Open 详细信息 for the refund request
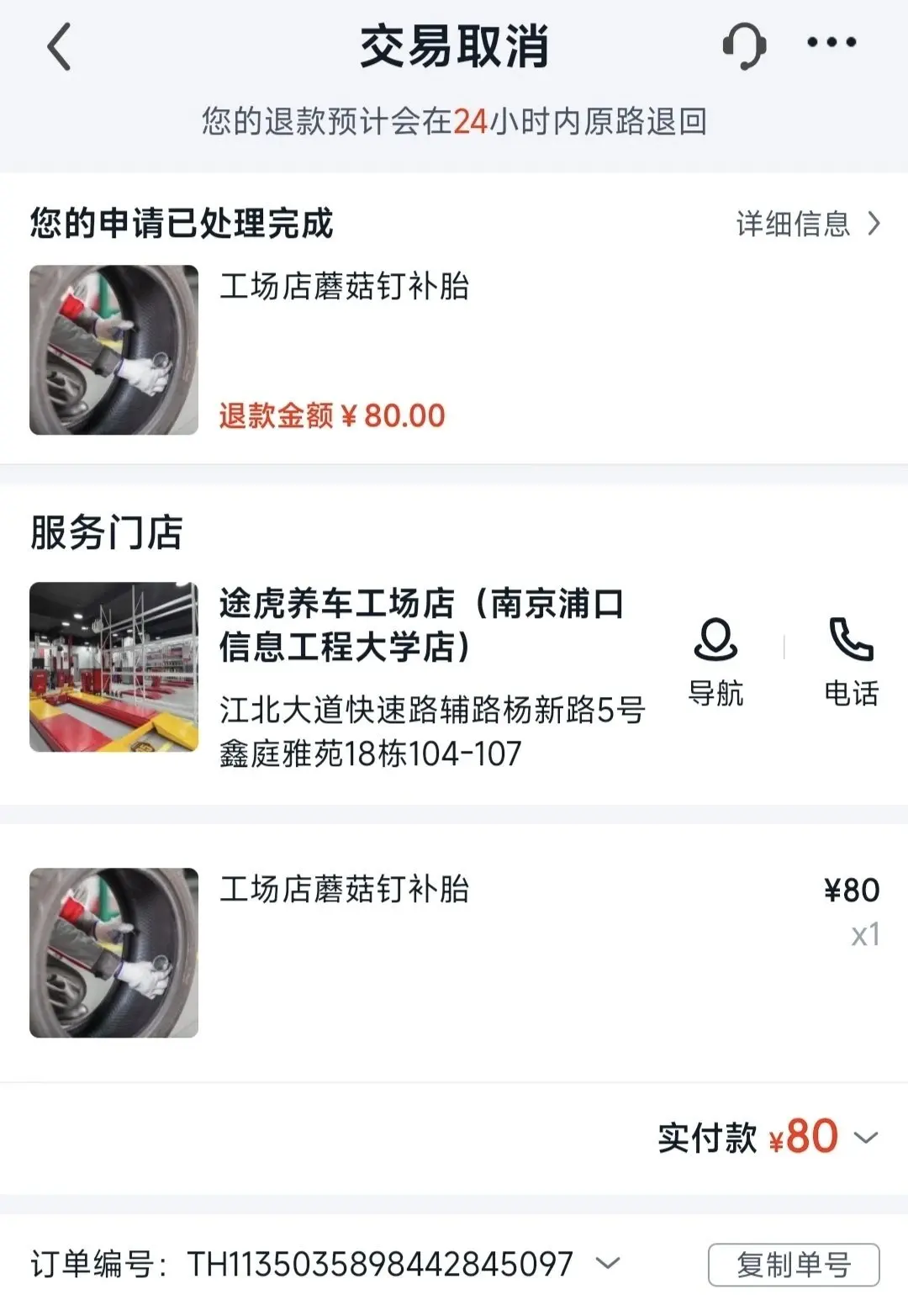Image resolution: width=908 pixels, height=1316 pixels. coord(807,224)
